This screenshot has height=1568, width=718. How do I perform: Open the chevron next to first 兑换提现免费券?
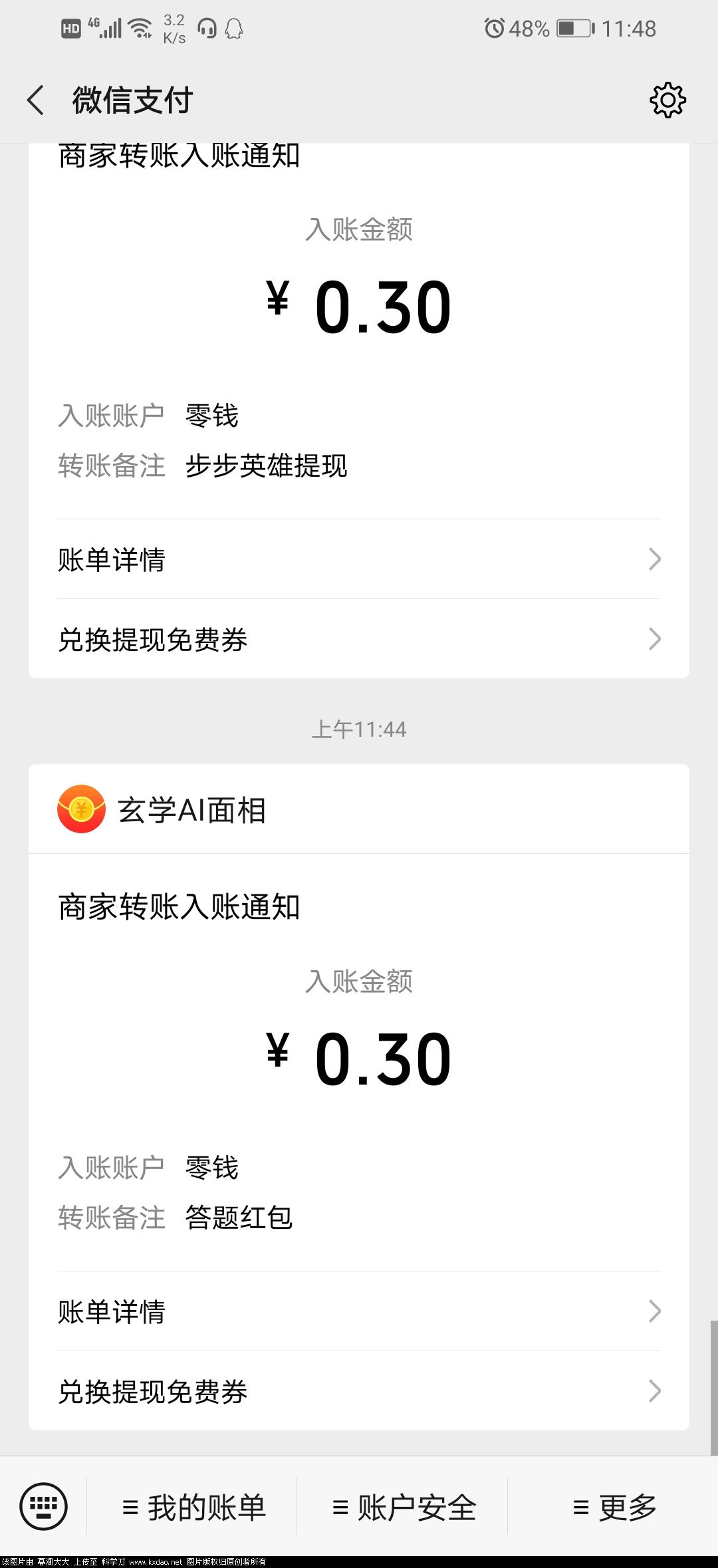click(x=655, y=640)
